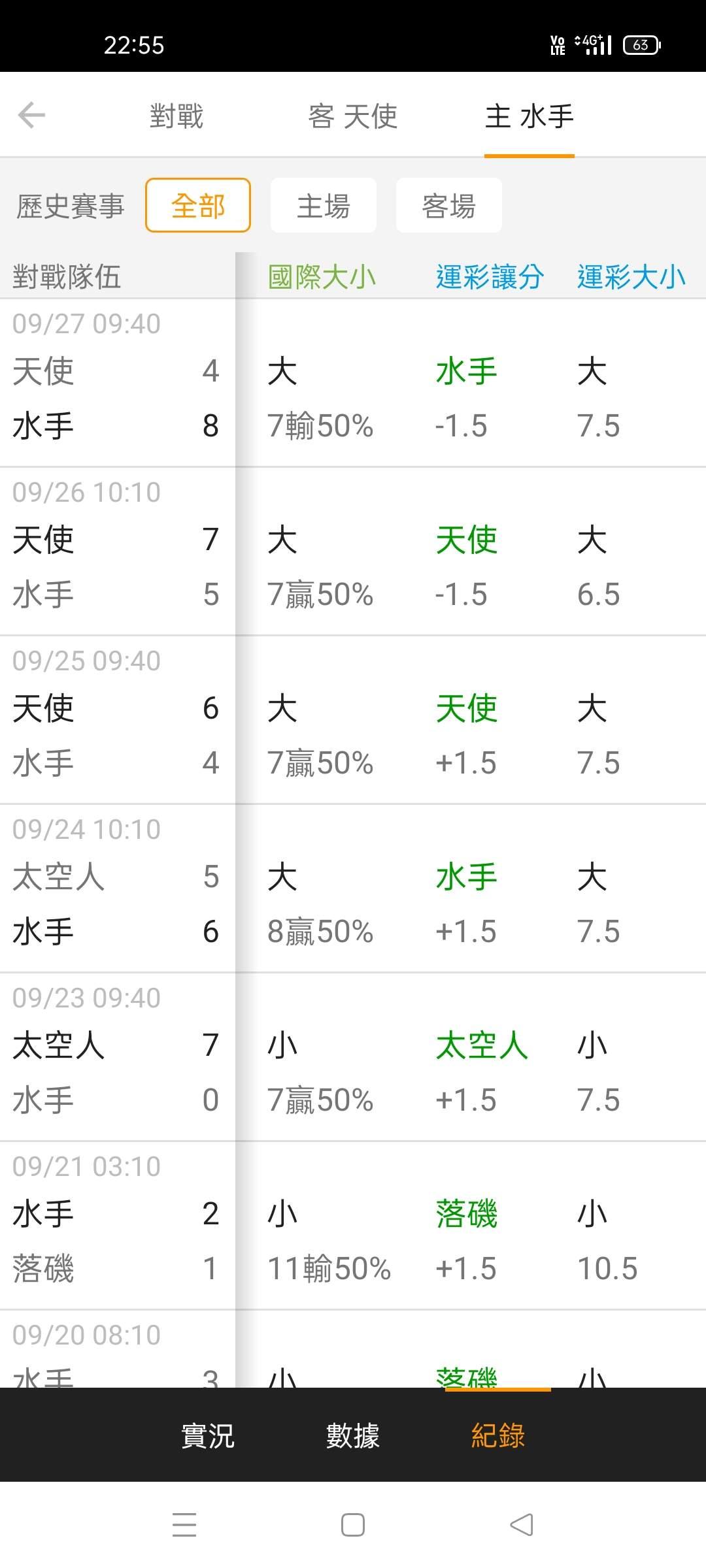Switch to the 客 天使 tab
This screenshot has width=706, height=1568.
tap(353, 116)
